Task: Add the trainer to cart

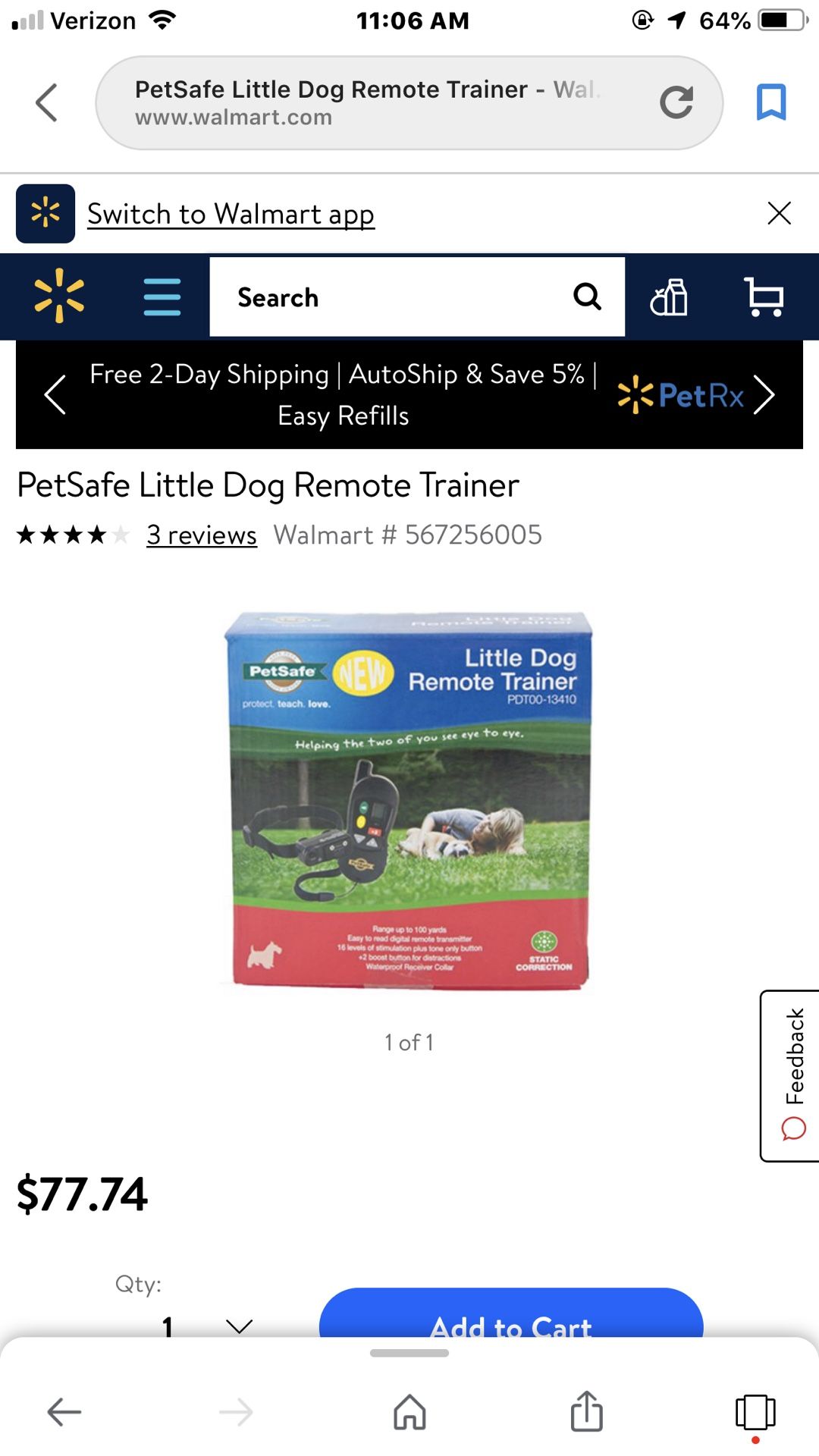Action: [x=511, y=1316]
